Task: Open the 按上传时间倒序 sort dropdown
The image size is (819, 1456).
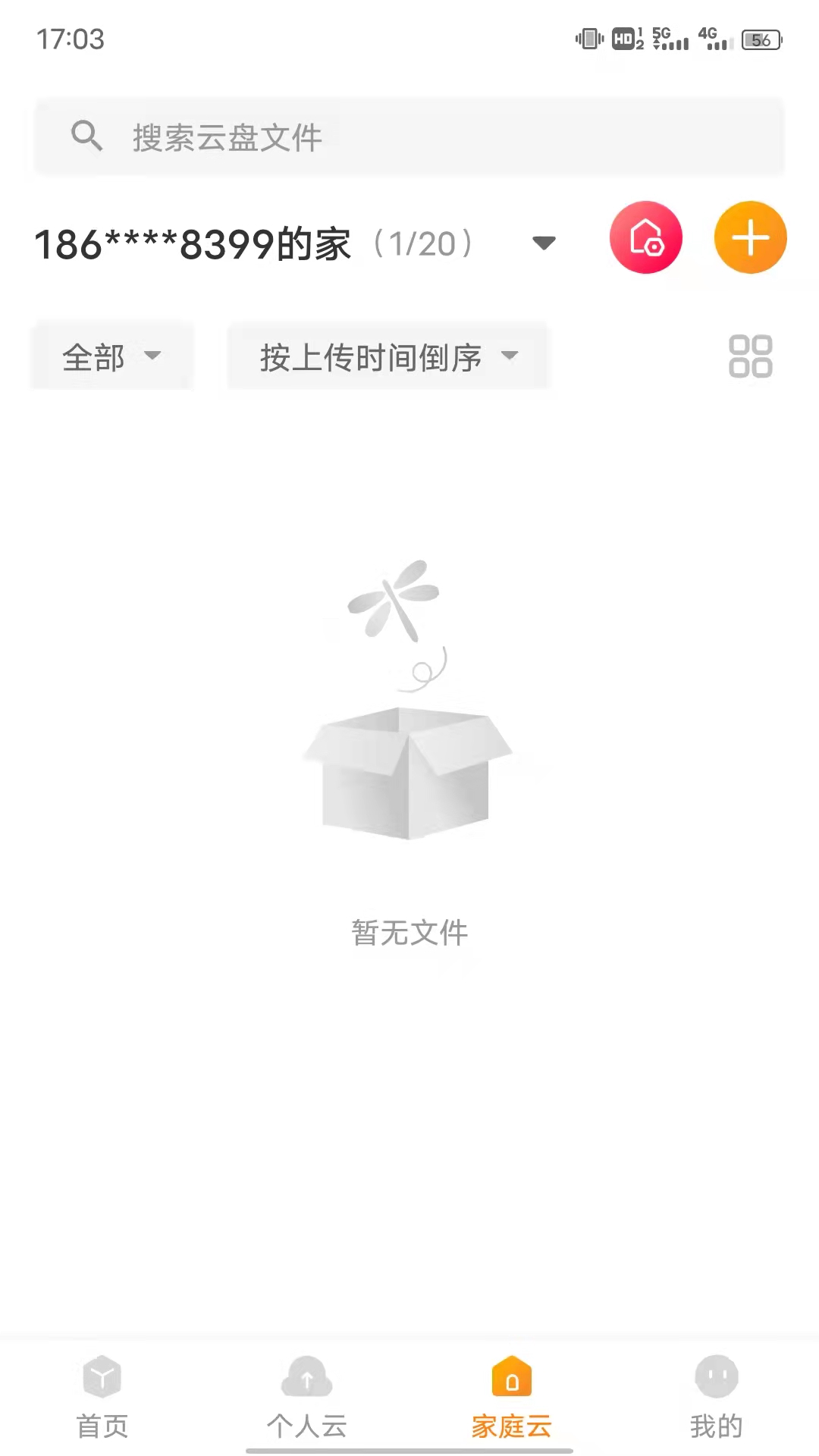Action: (388, 356)
